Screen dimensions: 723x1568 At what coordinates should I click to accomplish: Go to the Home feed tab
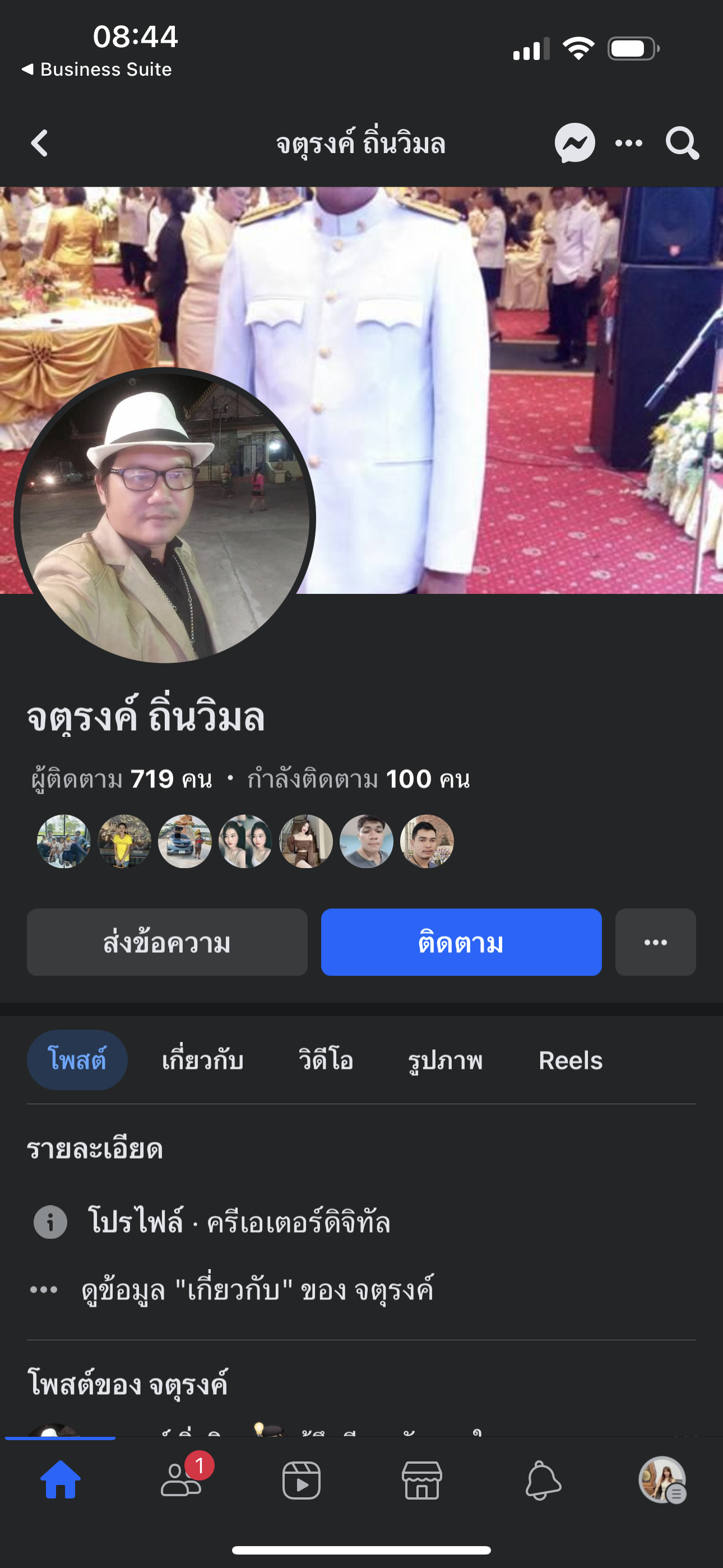[61, 1480]
